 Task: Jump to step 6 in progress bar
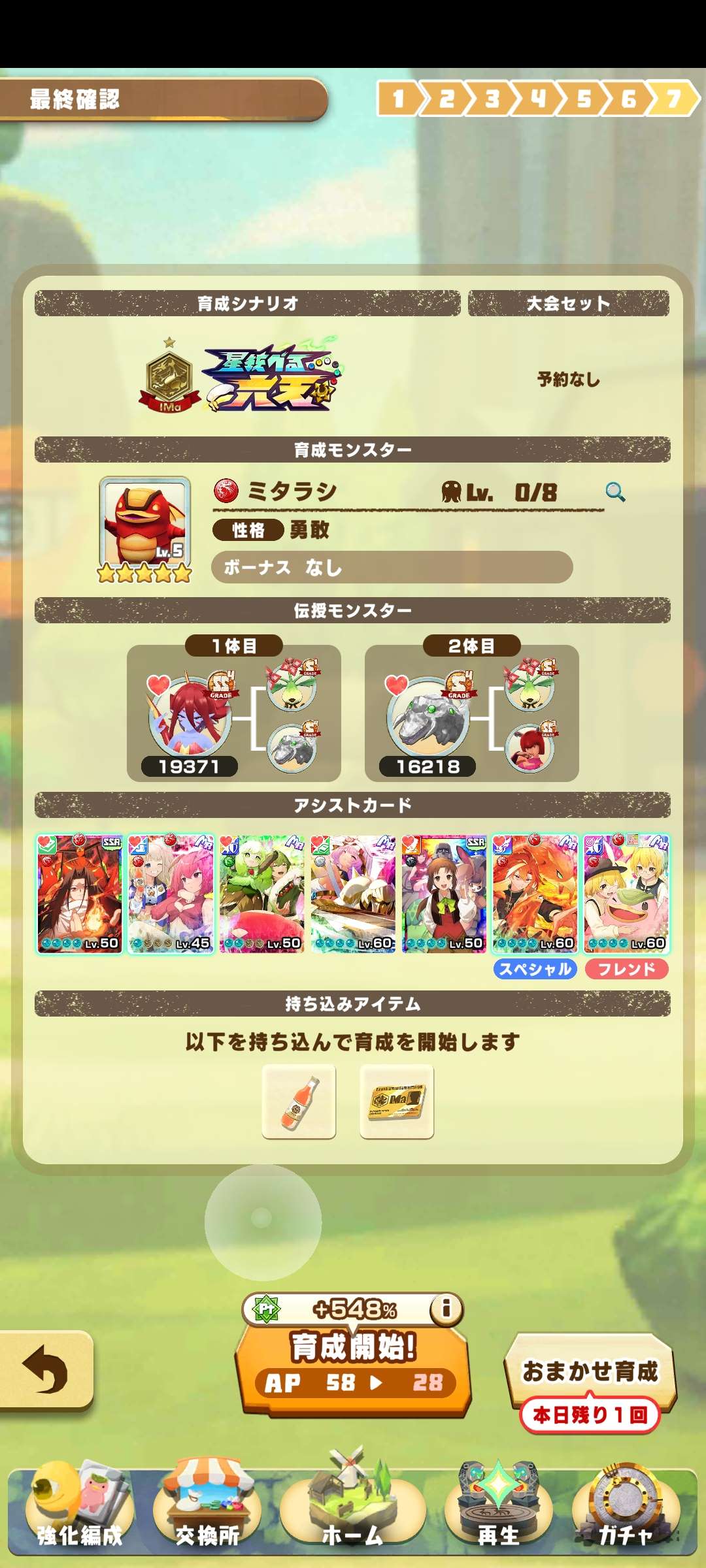pos(628,99)
